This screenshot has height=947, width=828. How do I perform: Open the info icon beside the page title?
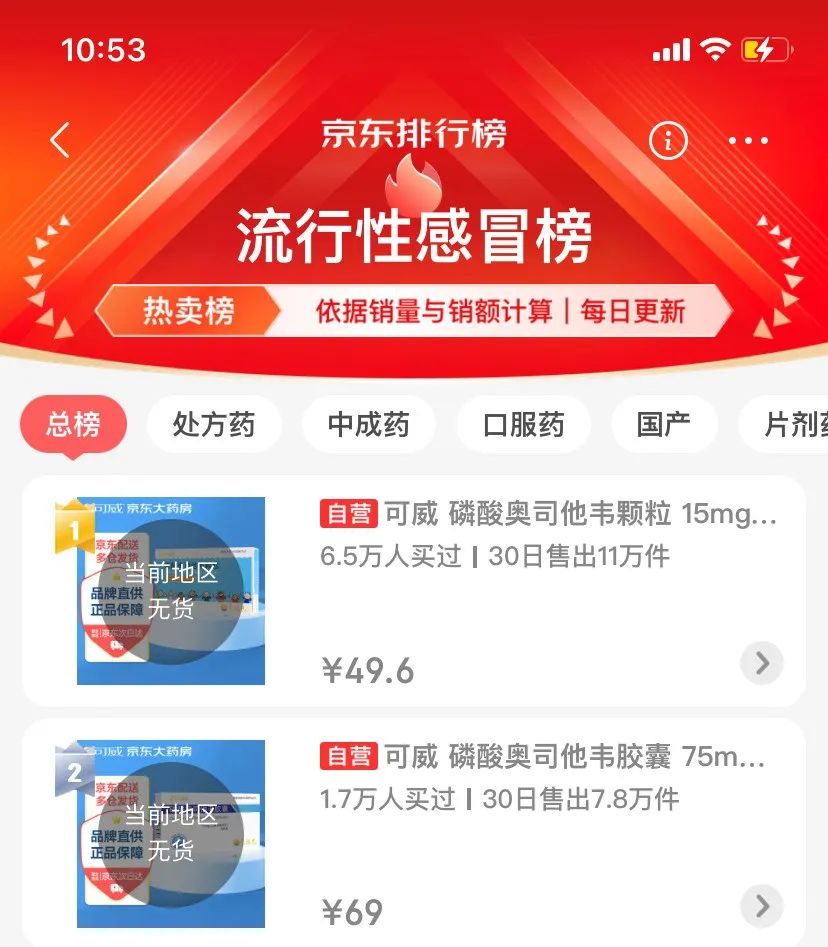[667, 141]
